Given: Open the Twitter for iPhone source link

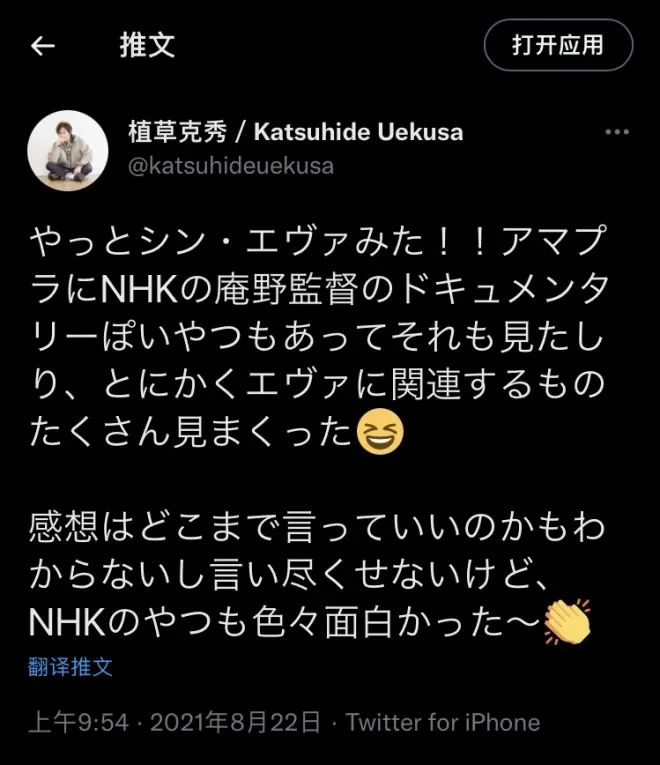Looking at the screenshot, I should 443,722.
